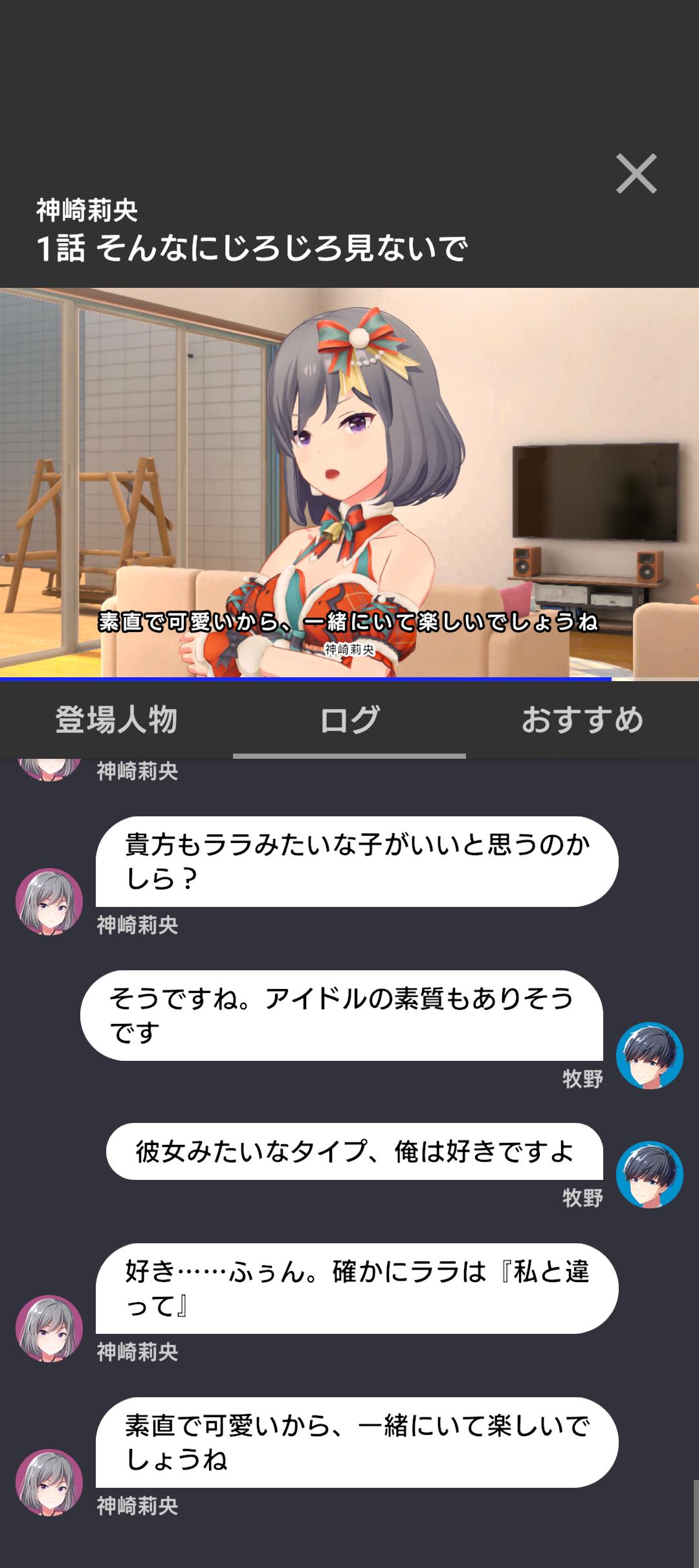Select the ログ tab
699x1568 pixels.
click(349, 719)
